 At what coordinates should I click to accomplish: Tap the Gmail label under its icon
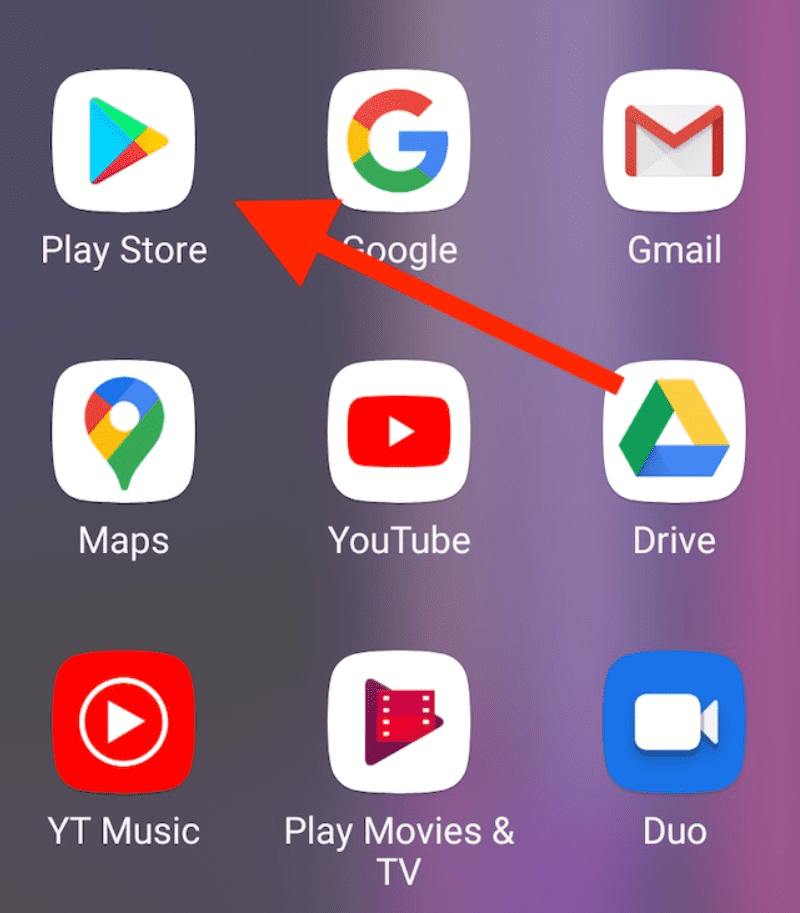[675, 250]
